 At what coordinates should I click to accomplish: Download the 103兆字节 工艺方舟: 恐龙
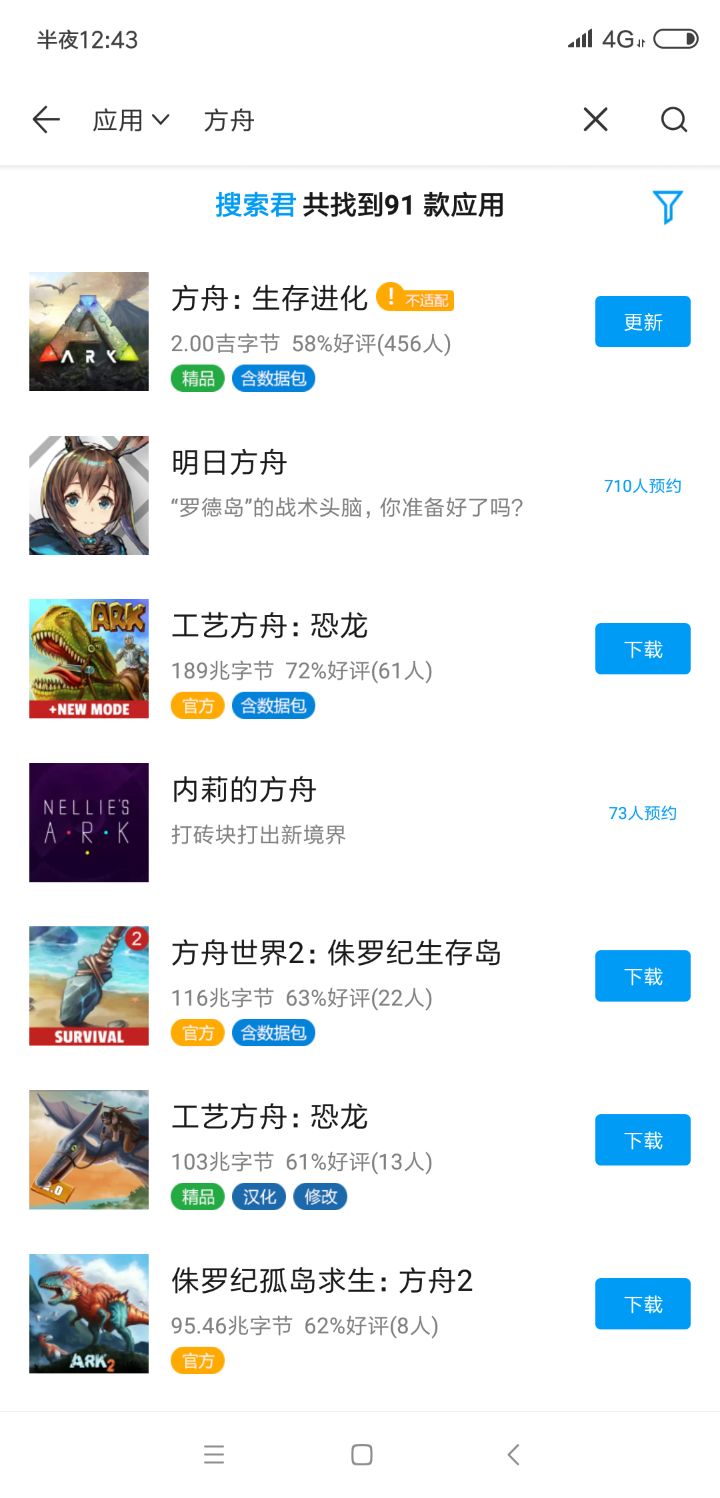pos(642,1140)
